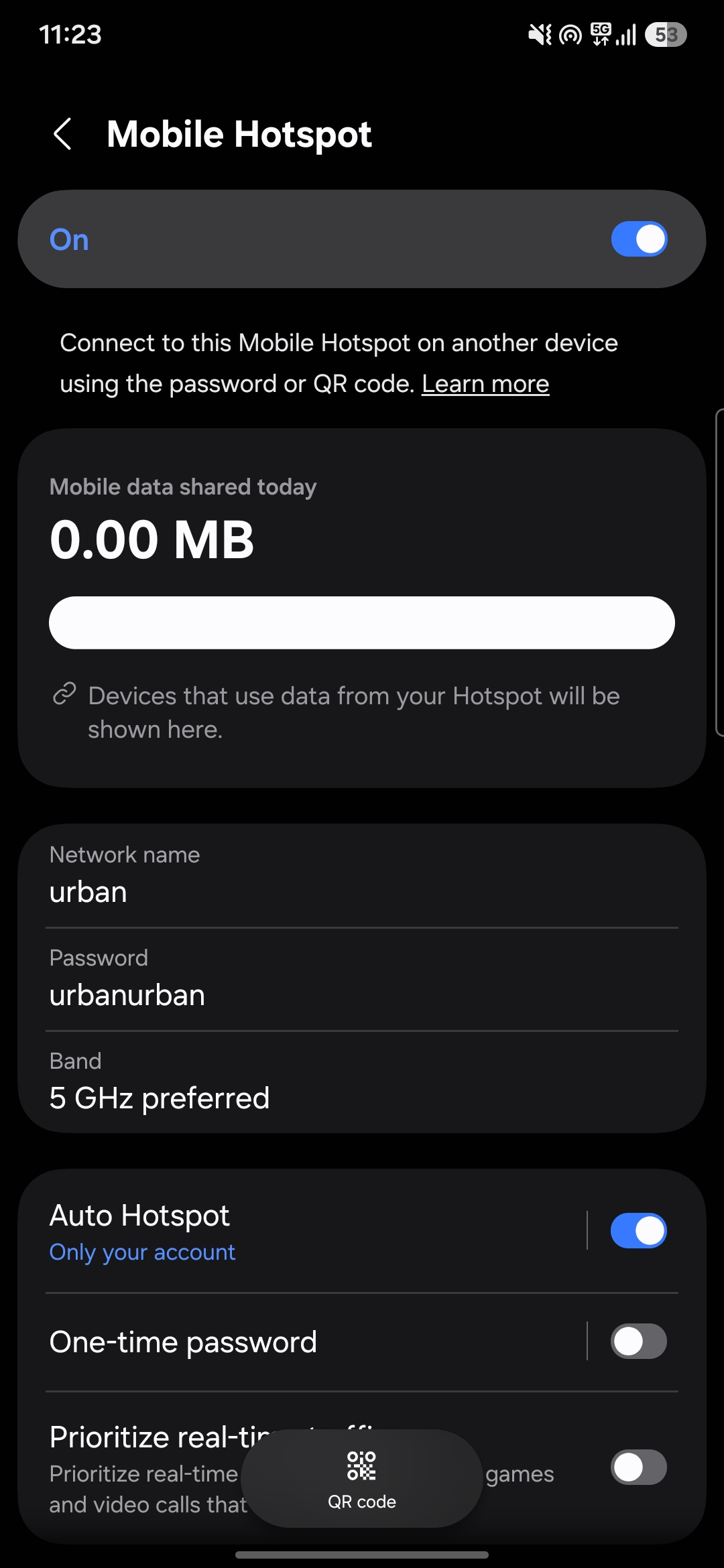Edit the Network name urban
Image resolution: width=724 pixels, height=1568 pixels.
[362, 876]
